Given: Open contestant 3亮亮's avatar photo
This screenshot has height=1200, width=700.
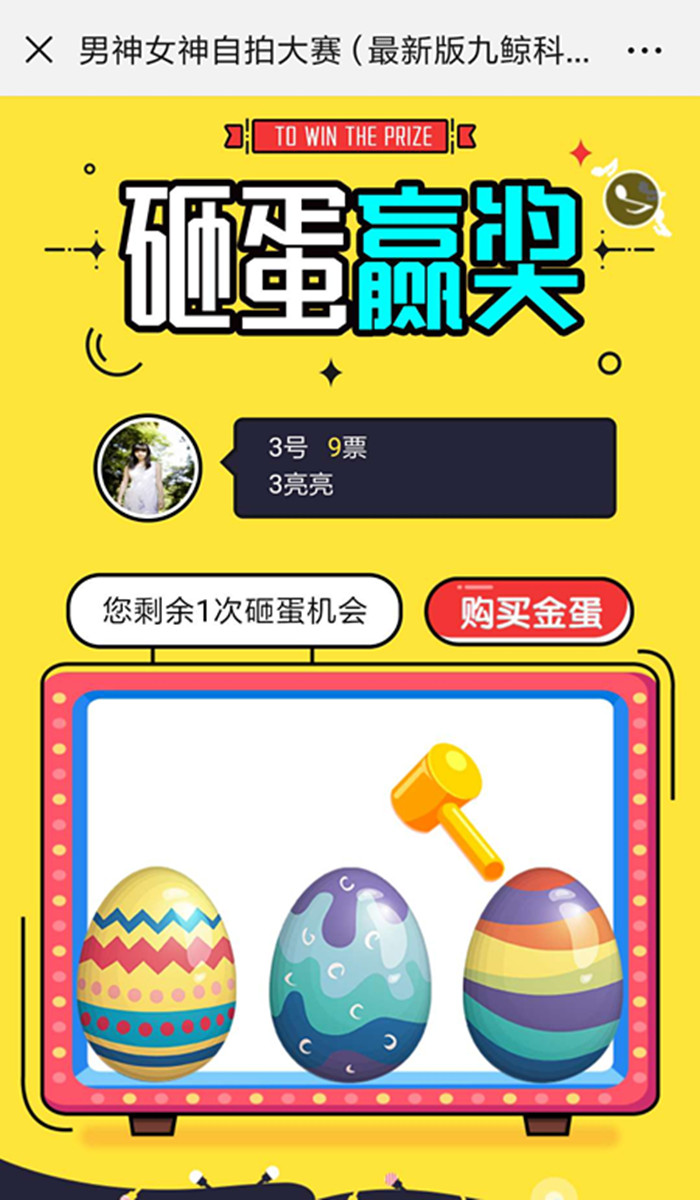Looking at the screenshot, I should coord(147,467).
